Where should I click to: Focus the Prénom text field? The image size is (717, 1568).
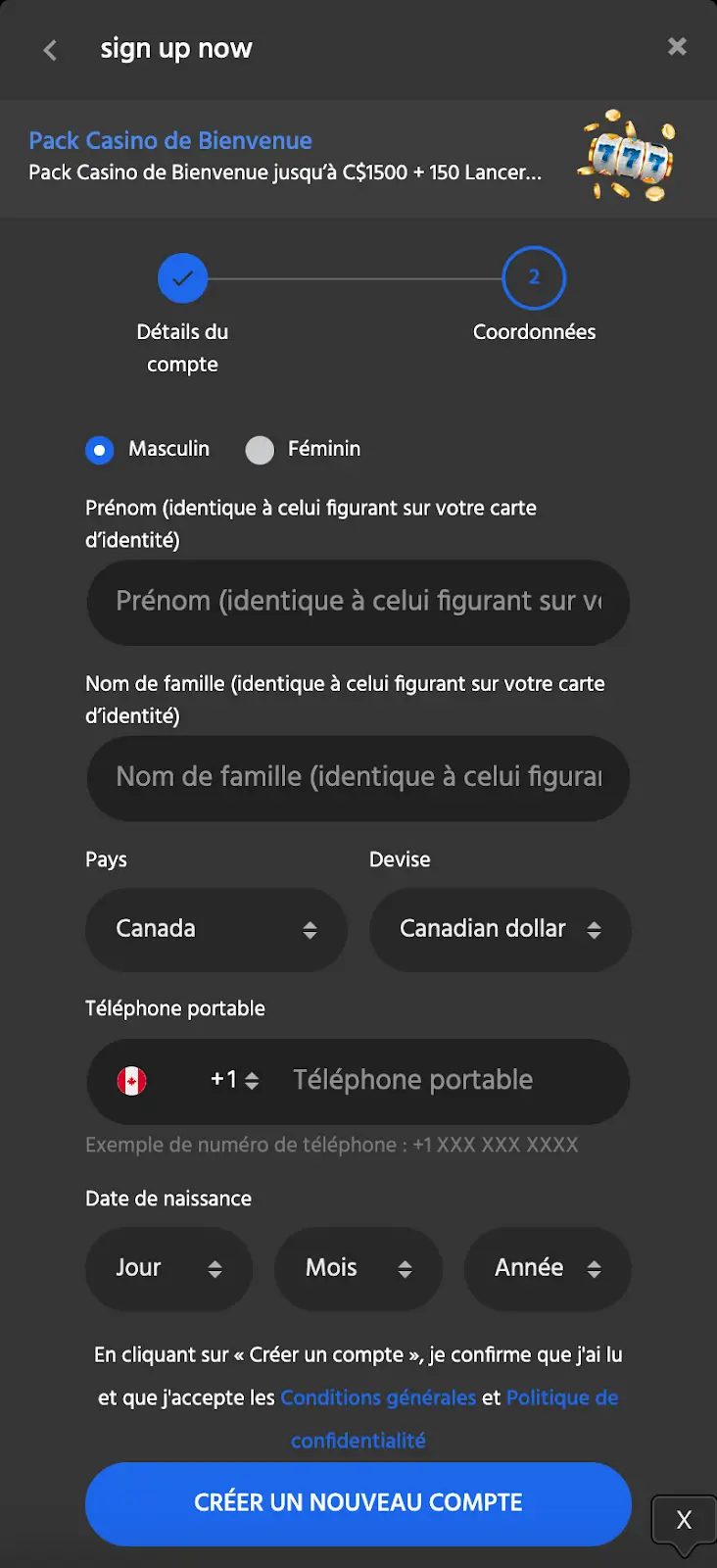[x=358, y=602]
